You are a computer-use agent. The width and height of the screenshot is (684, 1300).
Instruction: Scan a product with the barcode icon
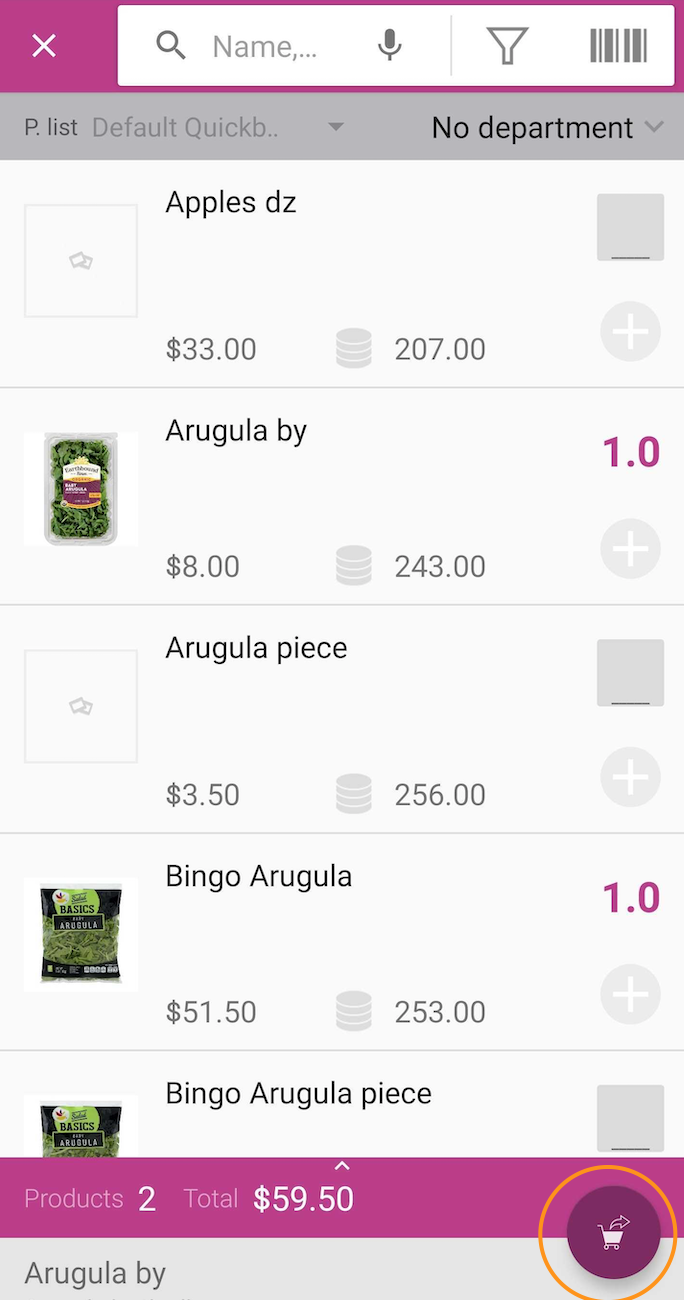point(618,46)
